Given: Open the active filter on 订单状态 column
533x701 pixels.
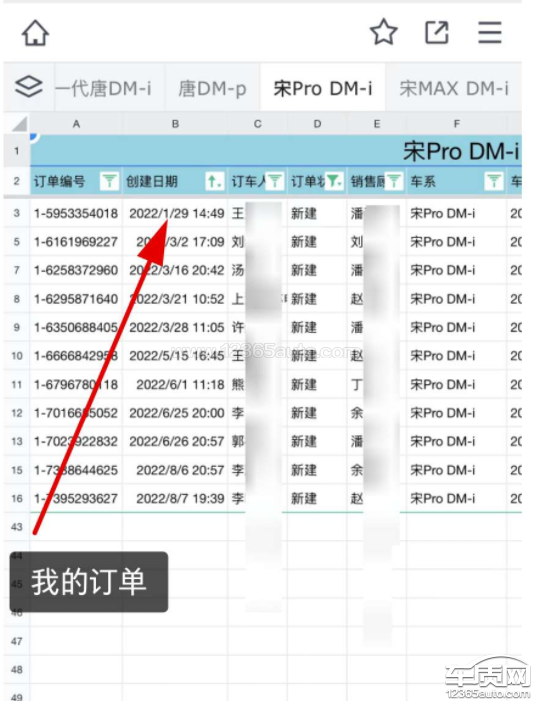Looking at the screenshot, I should click(x=334, y=181).
